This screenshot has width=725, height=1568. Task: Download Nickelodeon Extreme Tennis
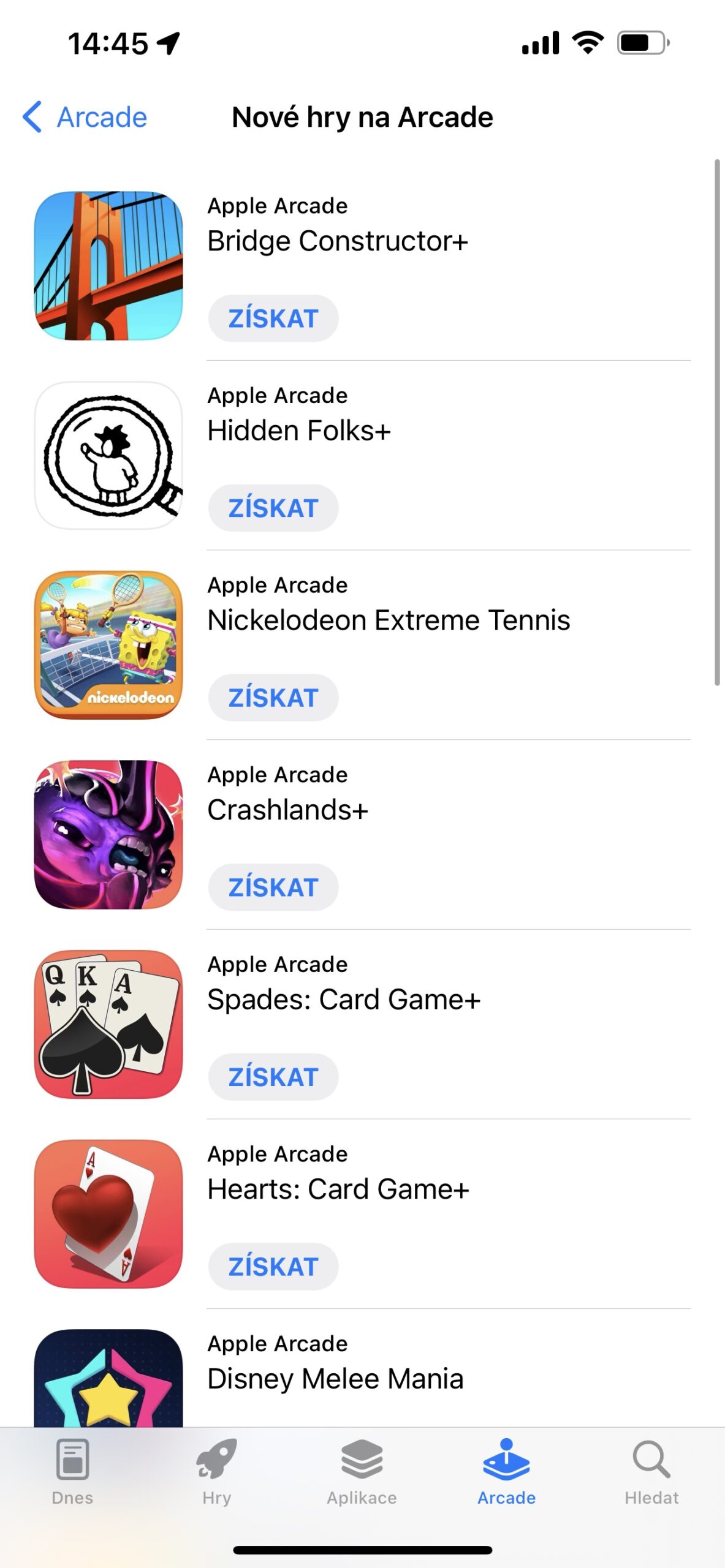coord(273,698)
